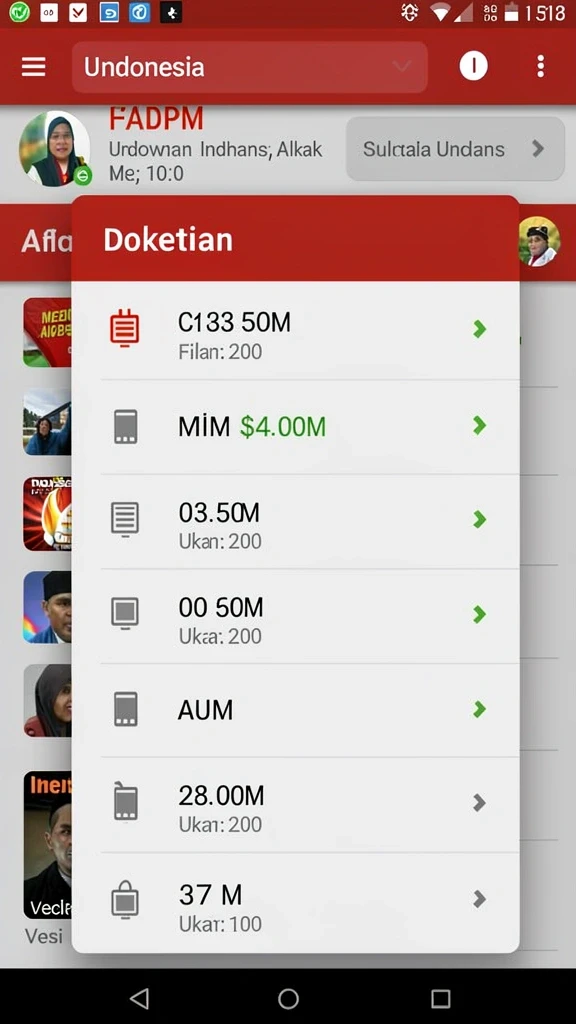Select the 37 M row

[x=296, y=902]
